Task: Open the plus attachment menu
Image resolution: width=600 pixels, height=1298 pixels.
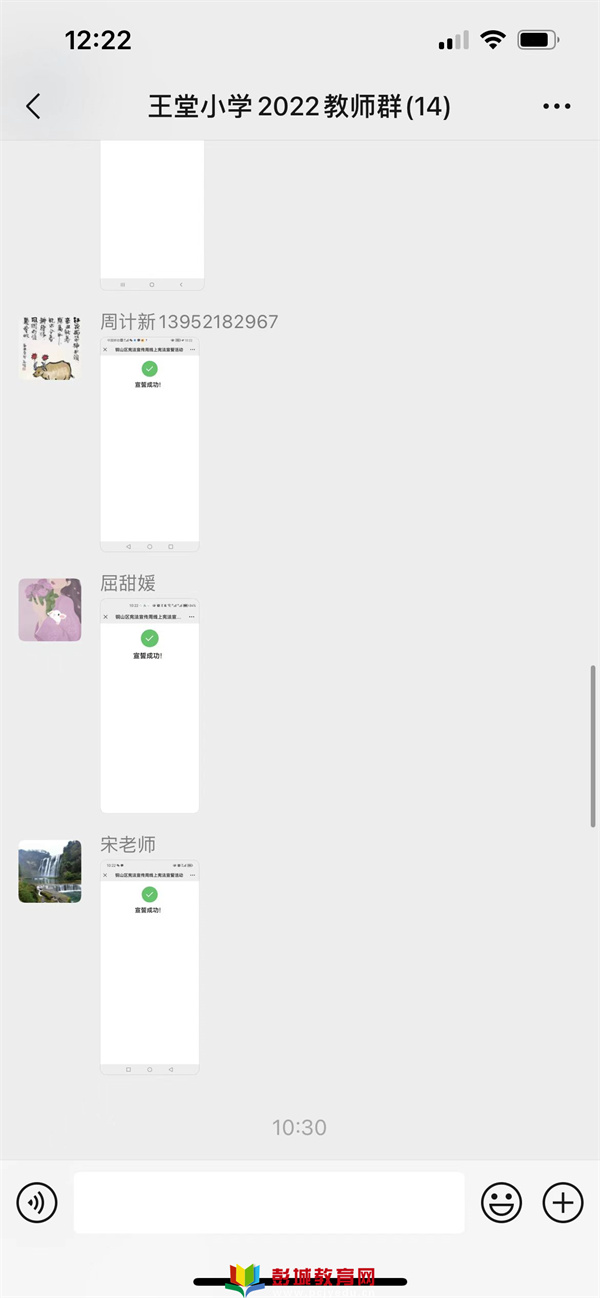Action: coord(562,1202)
